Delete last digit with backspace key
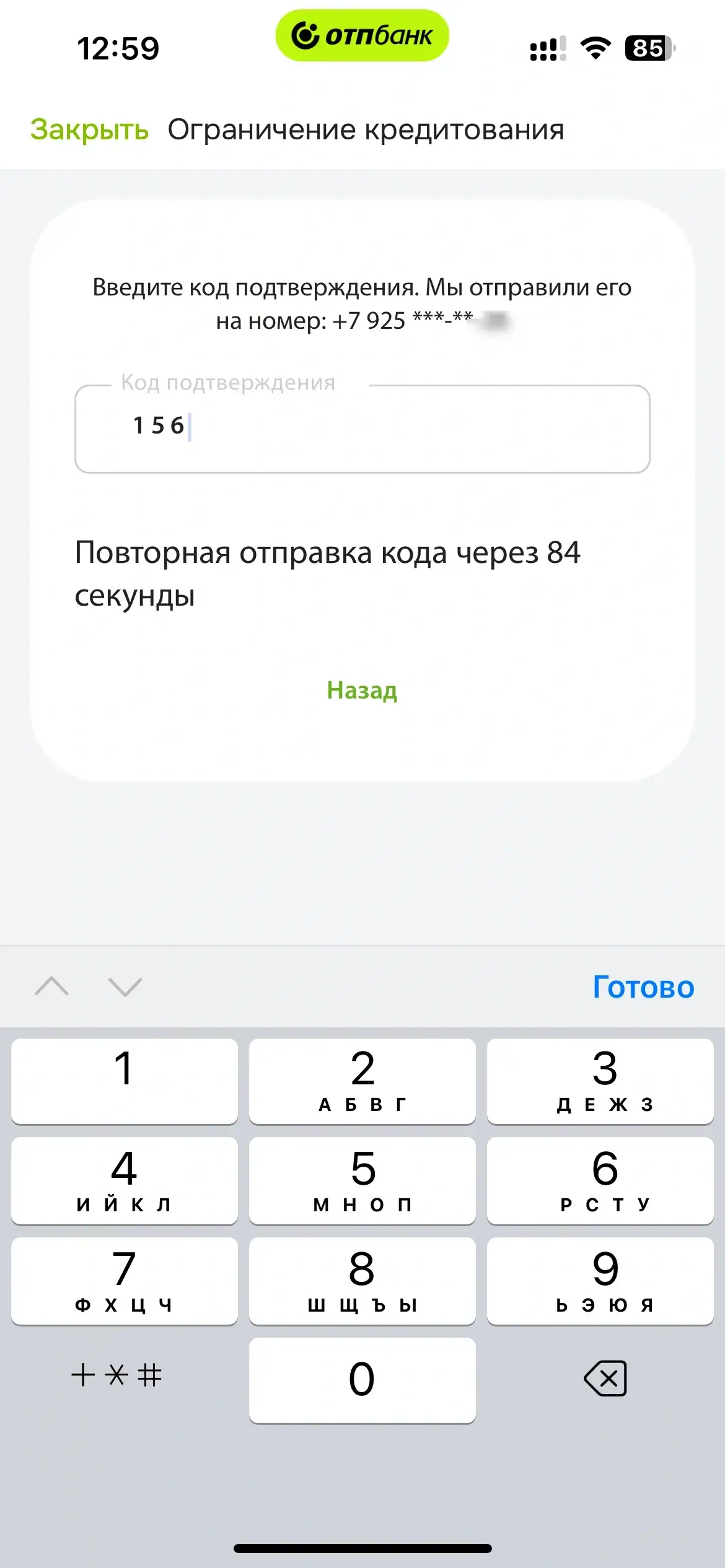Image resolution: width=725 pixels, height=1568 pixels. pyautogui.click(x=605, y=1379)
